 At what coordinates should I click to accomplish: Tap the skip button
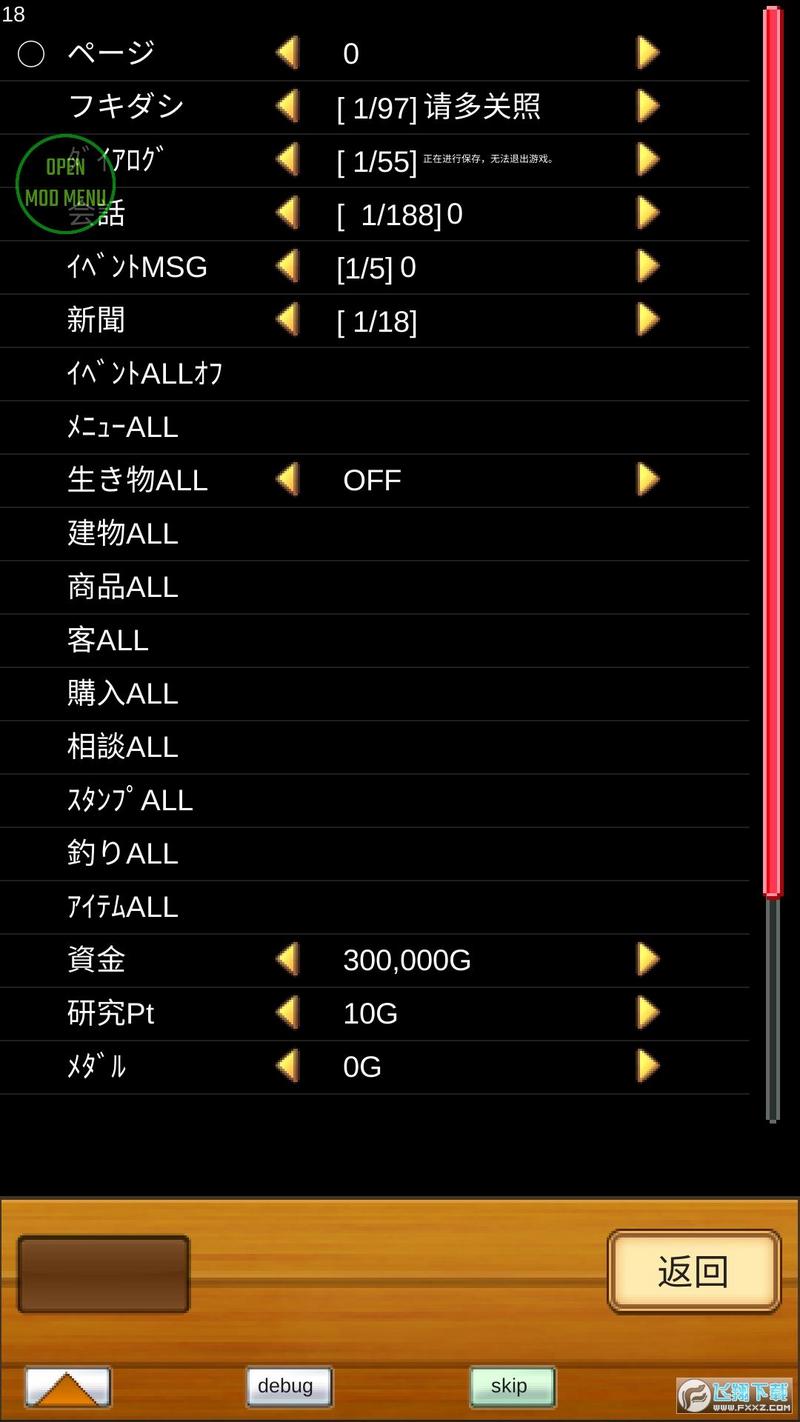click(x=511, y=1386)
